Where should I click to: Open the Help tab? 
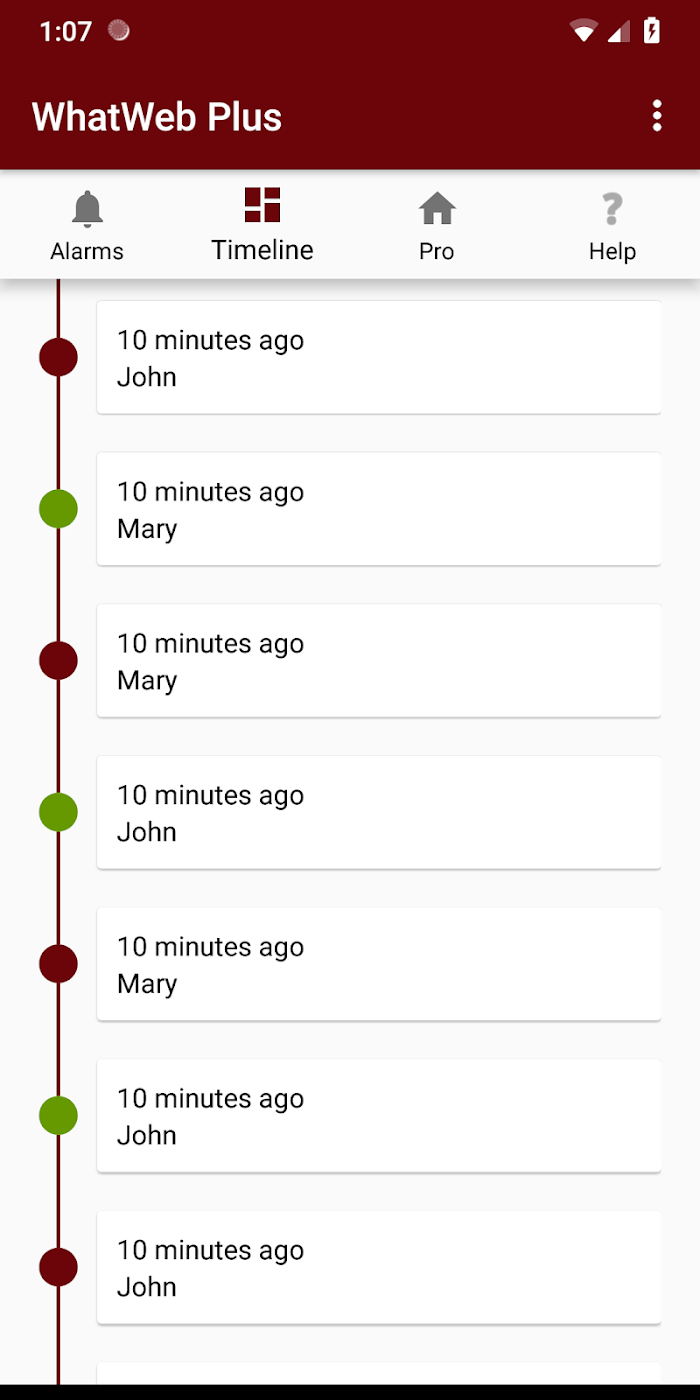tap(612, 225)
